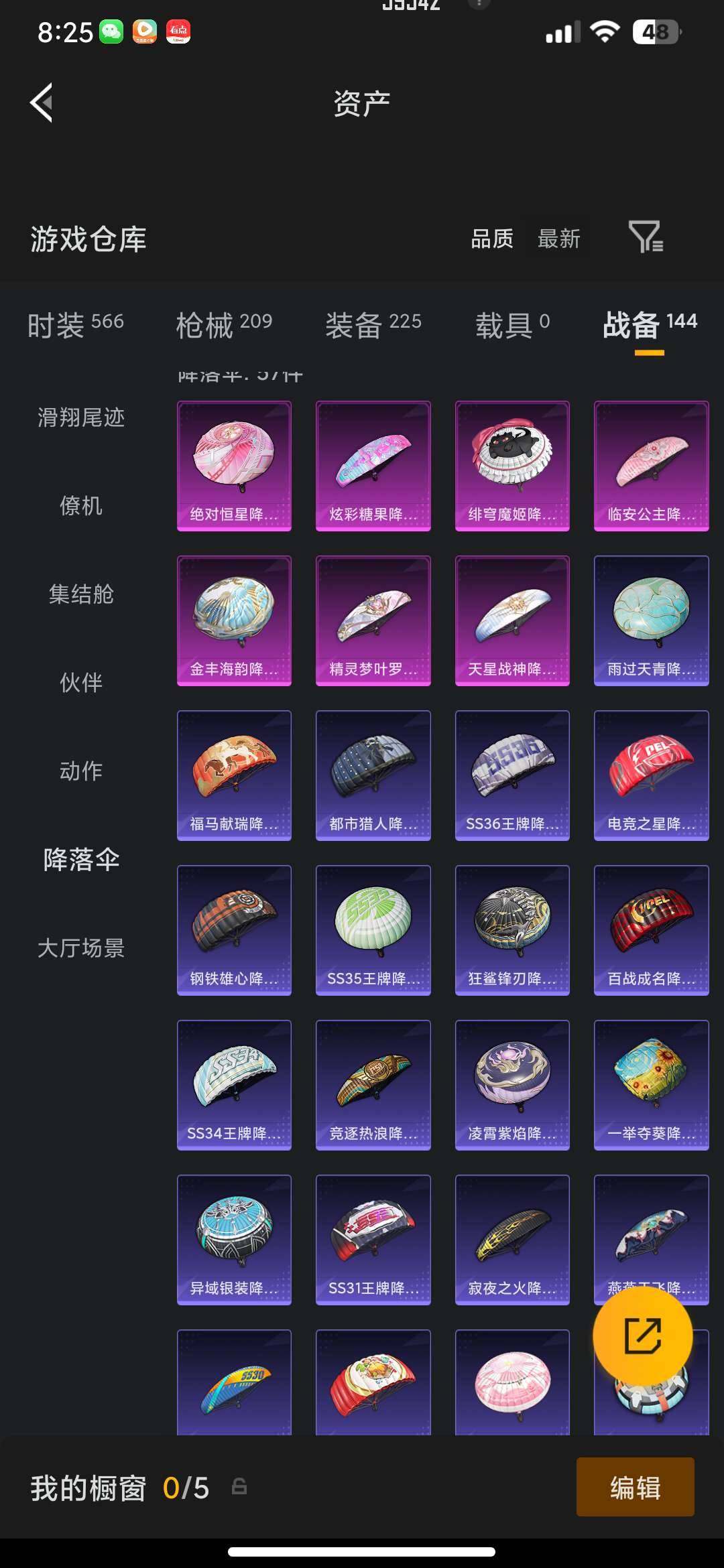Go back using the back arrow
Image resolution: width=724 pixels, height=1568 pixels.
(40, 102)
